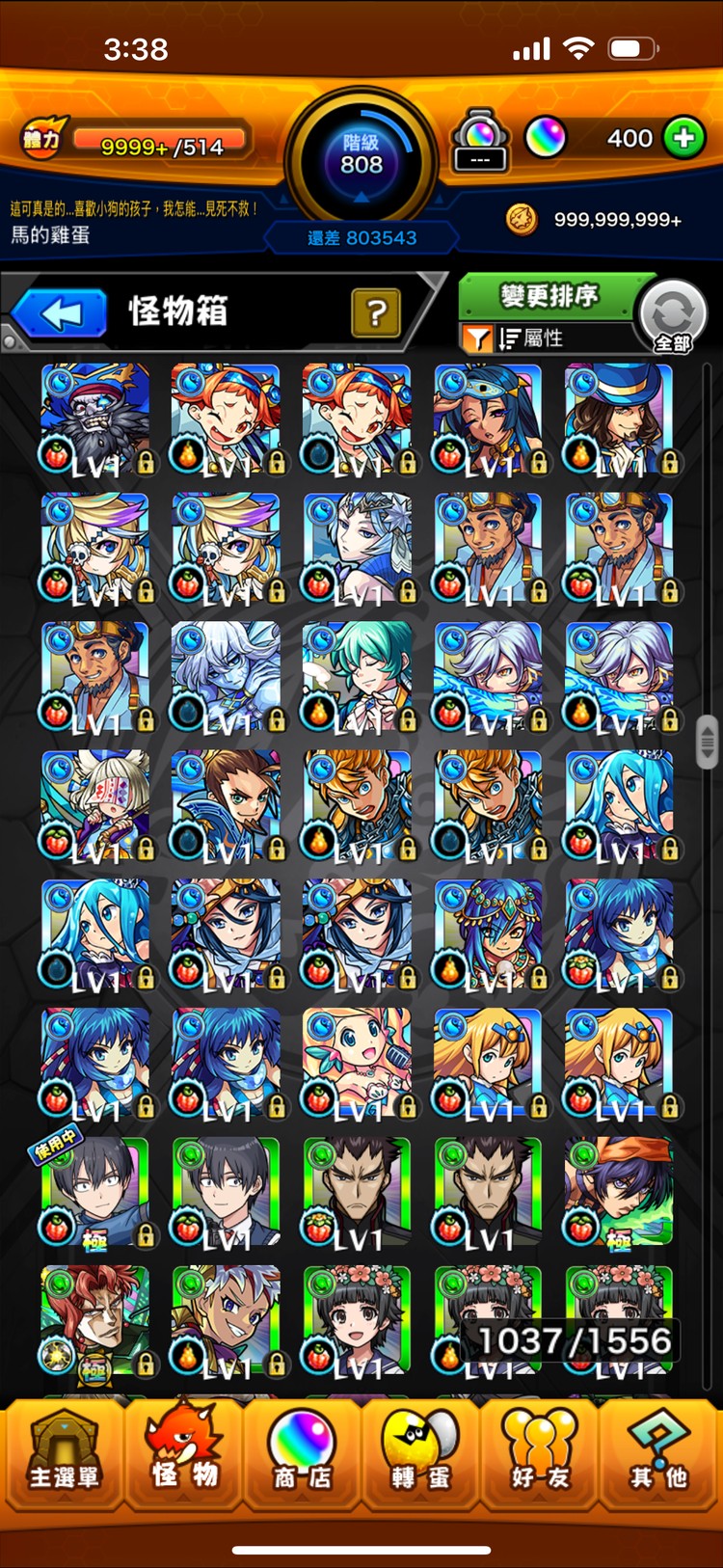This screenshot has width=723, height=1568.
Task: Go to the 轉蛋 gacha tab
Action: [x=421, y=1454]
